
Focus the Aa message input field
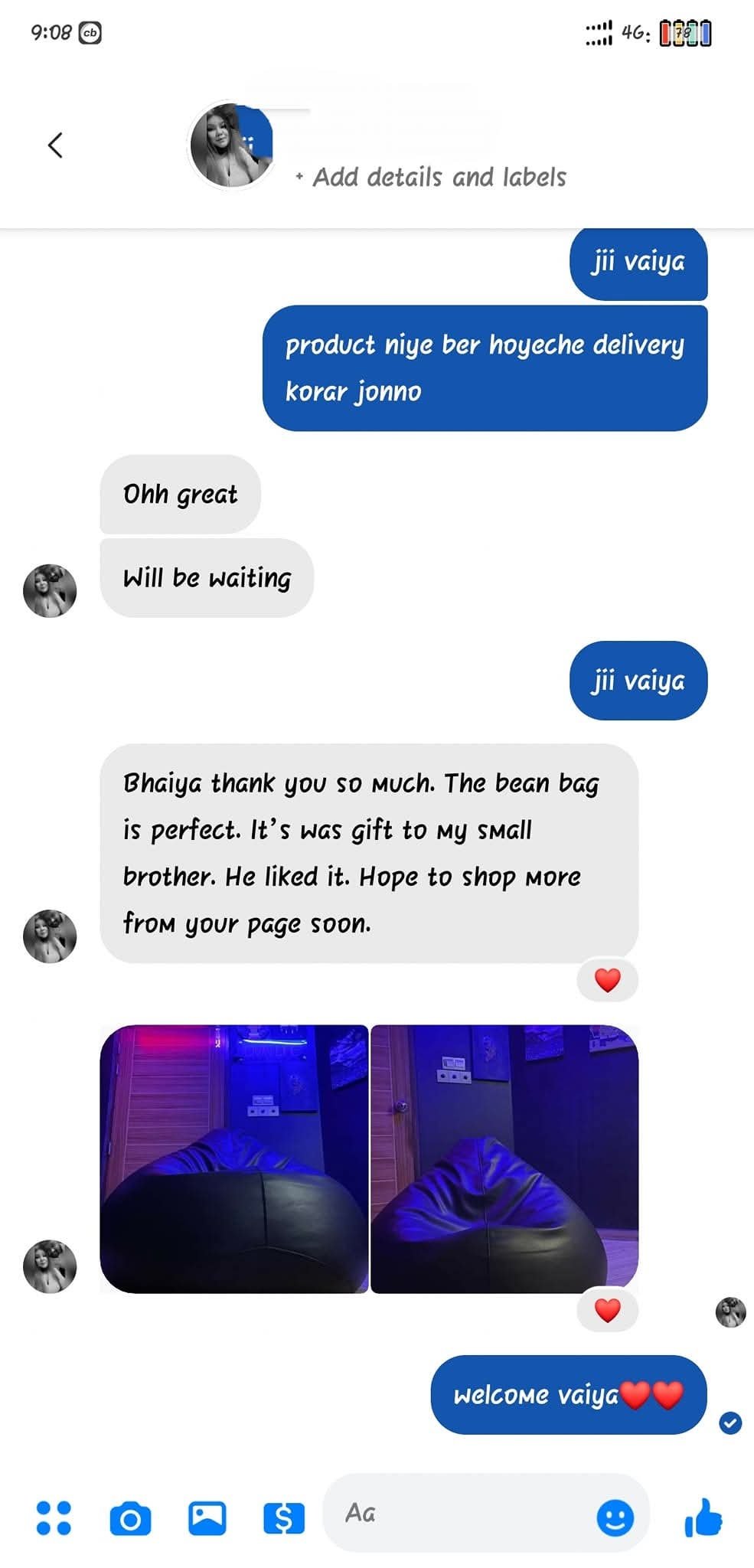pyautogui.click(x=459, y=1514)
